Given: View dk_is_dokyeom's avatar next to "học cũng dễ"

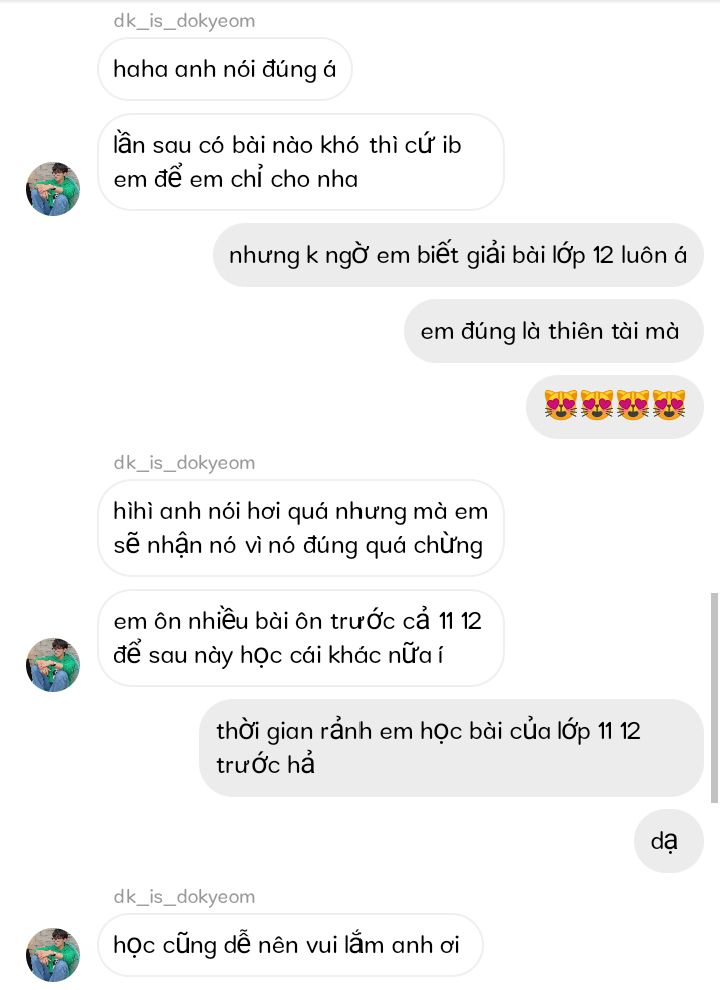Looking at the screenshot, I should point(53,953).
